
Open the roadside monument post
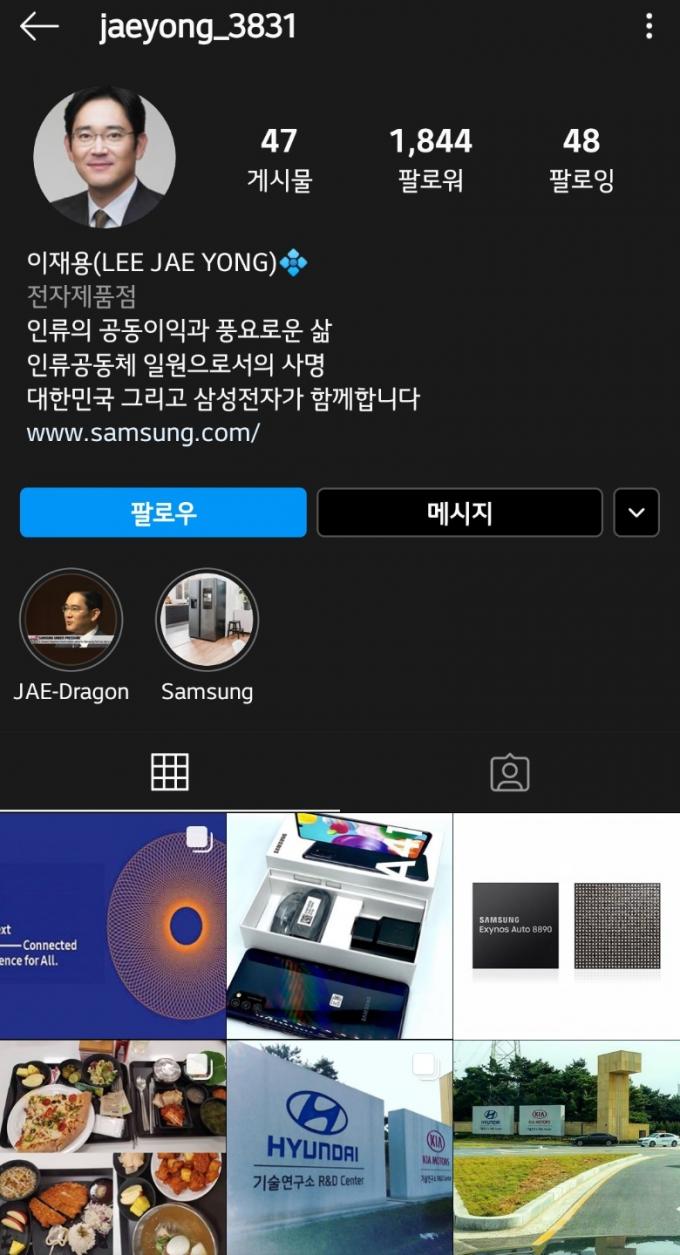pos(567,1148)
